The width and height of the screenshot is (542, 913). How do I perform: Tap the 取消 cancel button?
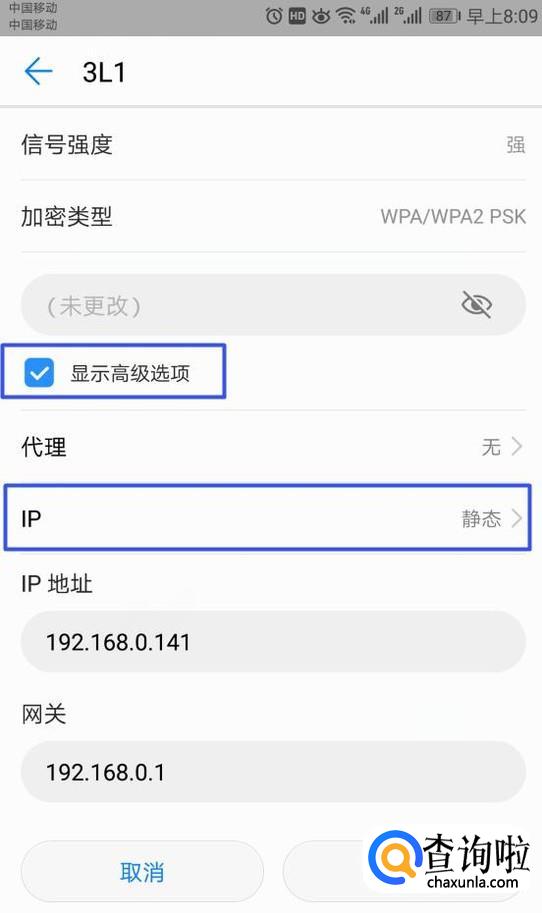click(x=142, y=872)
